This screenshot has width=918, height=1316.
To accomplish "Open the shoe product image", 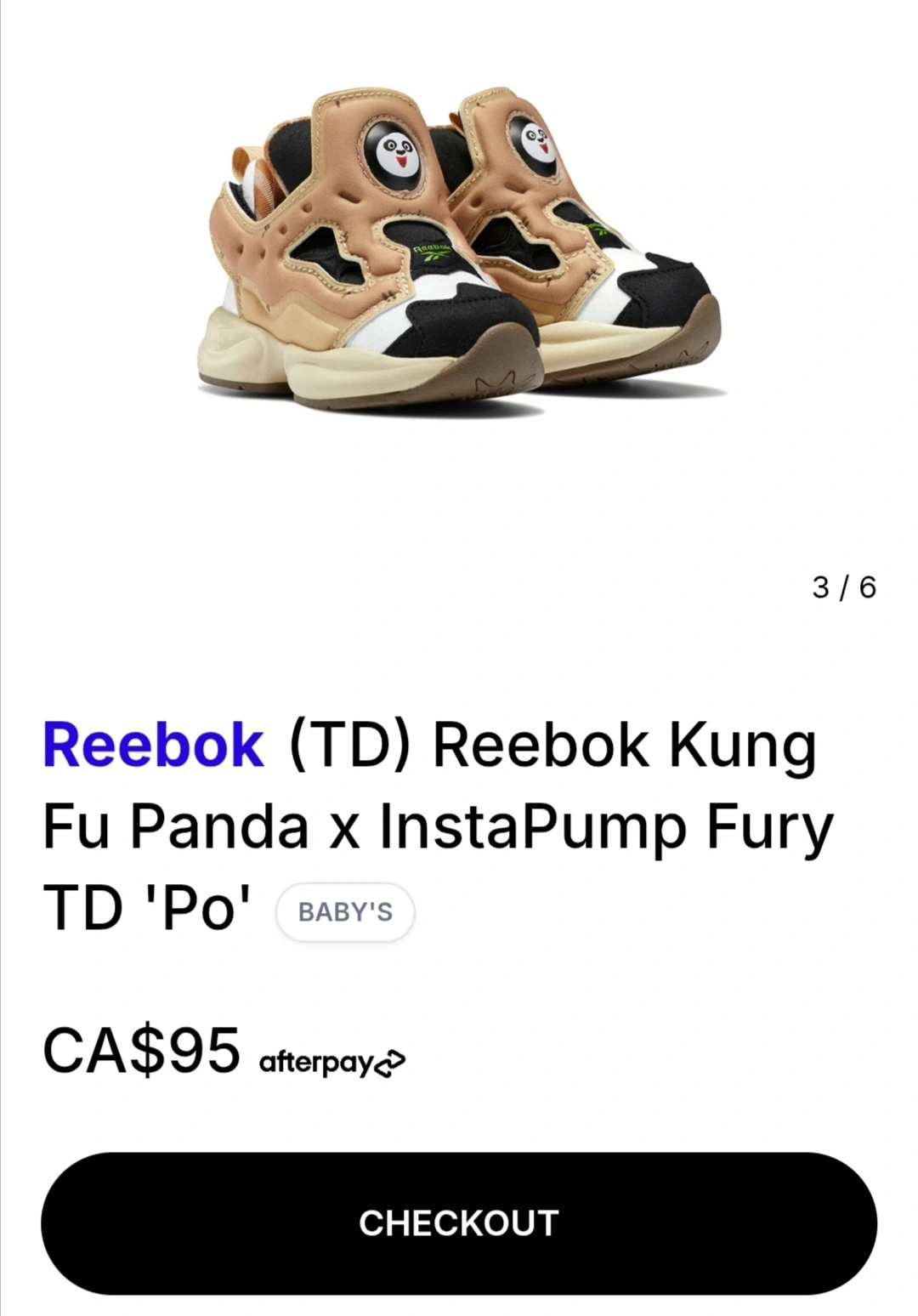I will tap(459, 255).
